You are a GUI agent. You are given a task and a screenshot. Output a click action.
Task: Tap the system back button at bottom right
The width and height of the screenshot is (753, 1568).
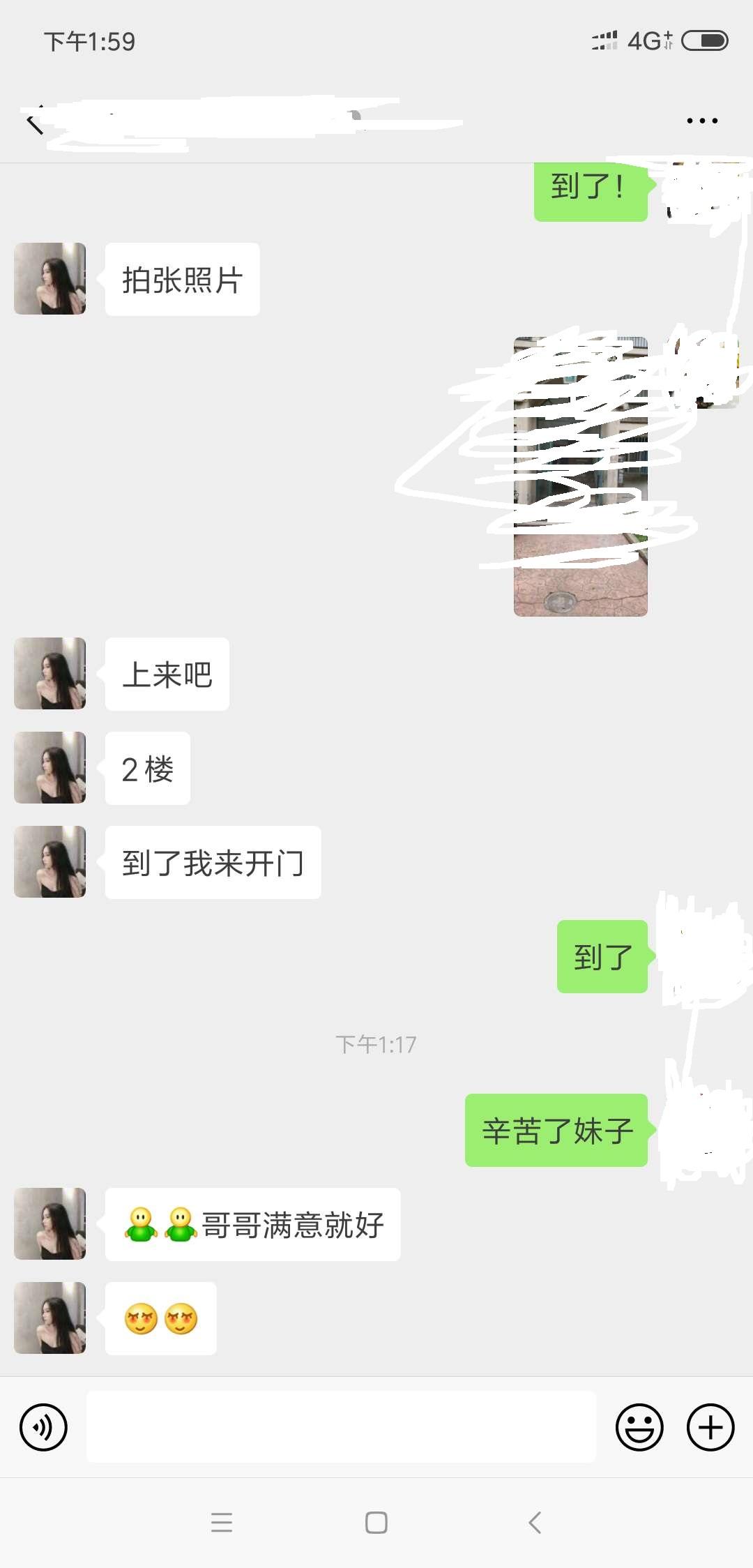[x=534, y=1523]
